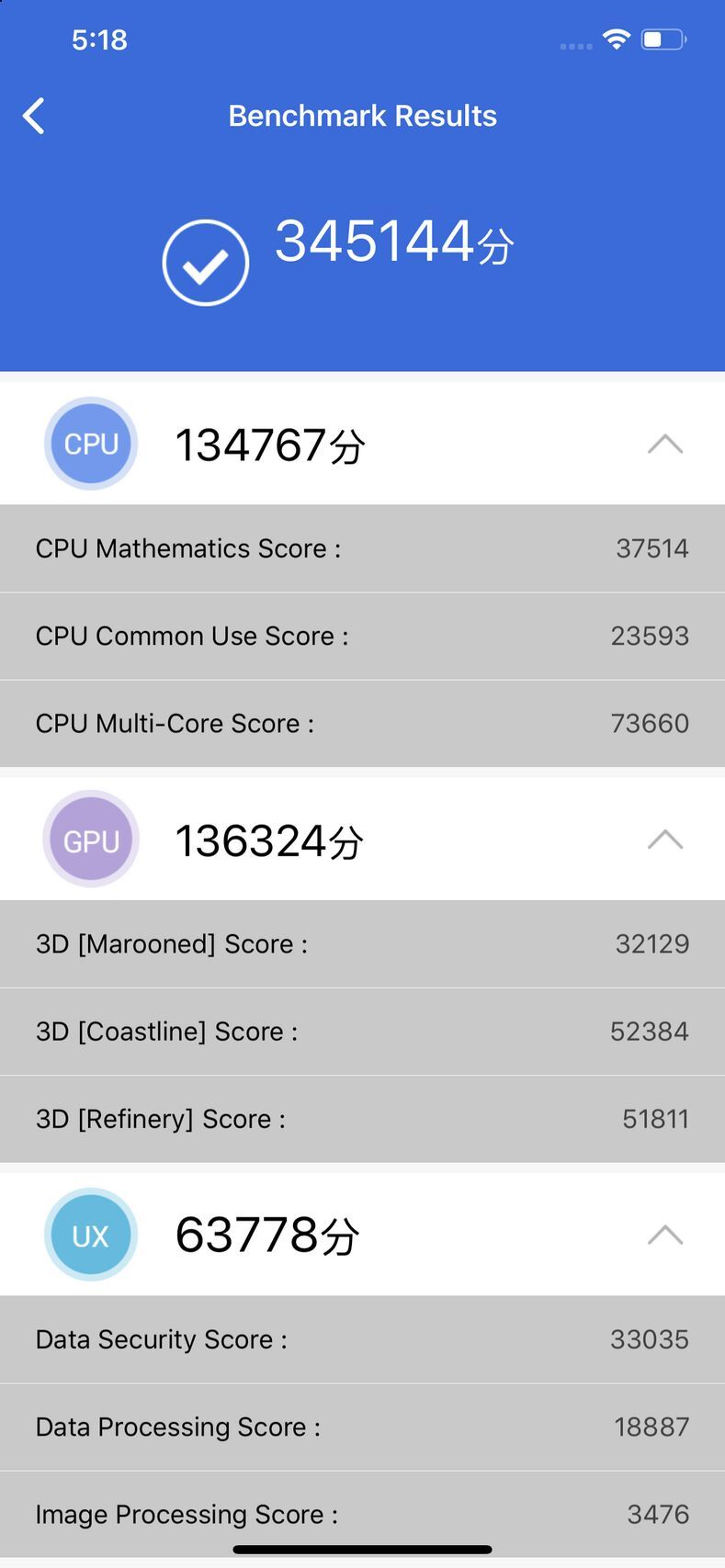Go back from Benchmark Results

click(x=34, y=117)
